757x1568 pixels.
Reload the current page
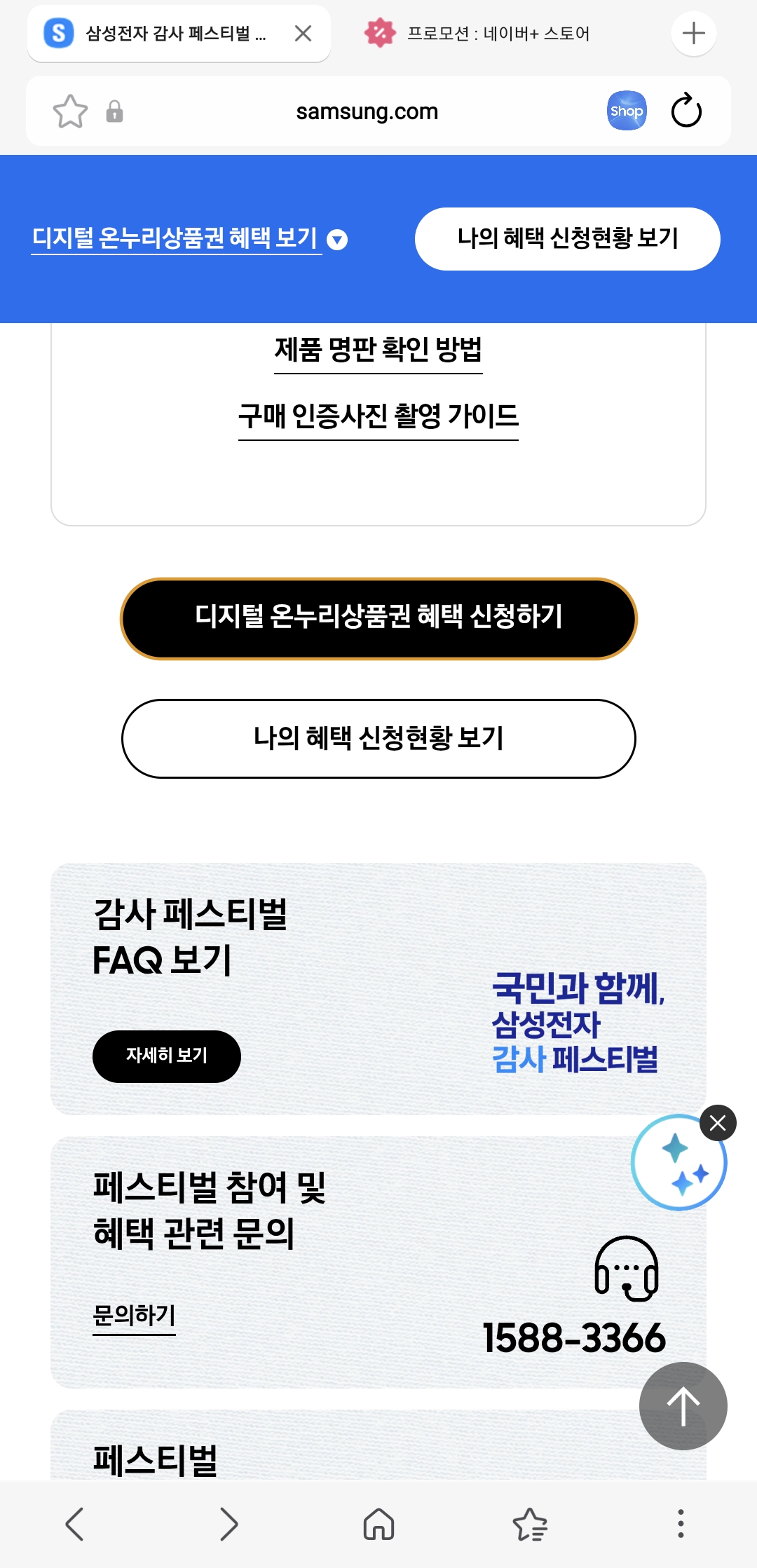[x=686, y=111]
